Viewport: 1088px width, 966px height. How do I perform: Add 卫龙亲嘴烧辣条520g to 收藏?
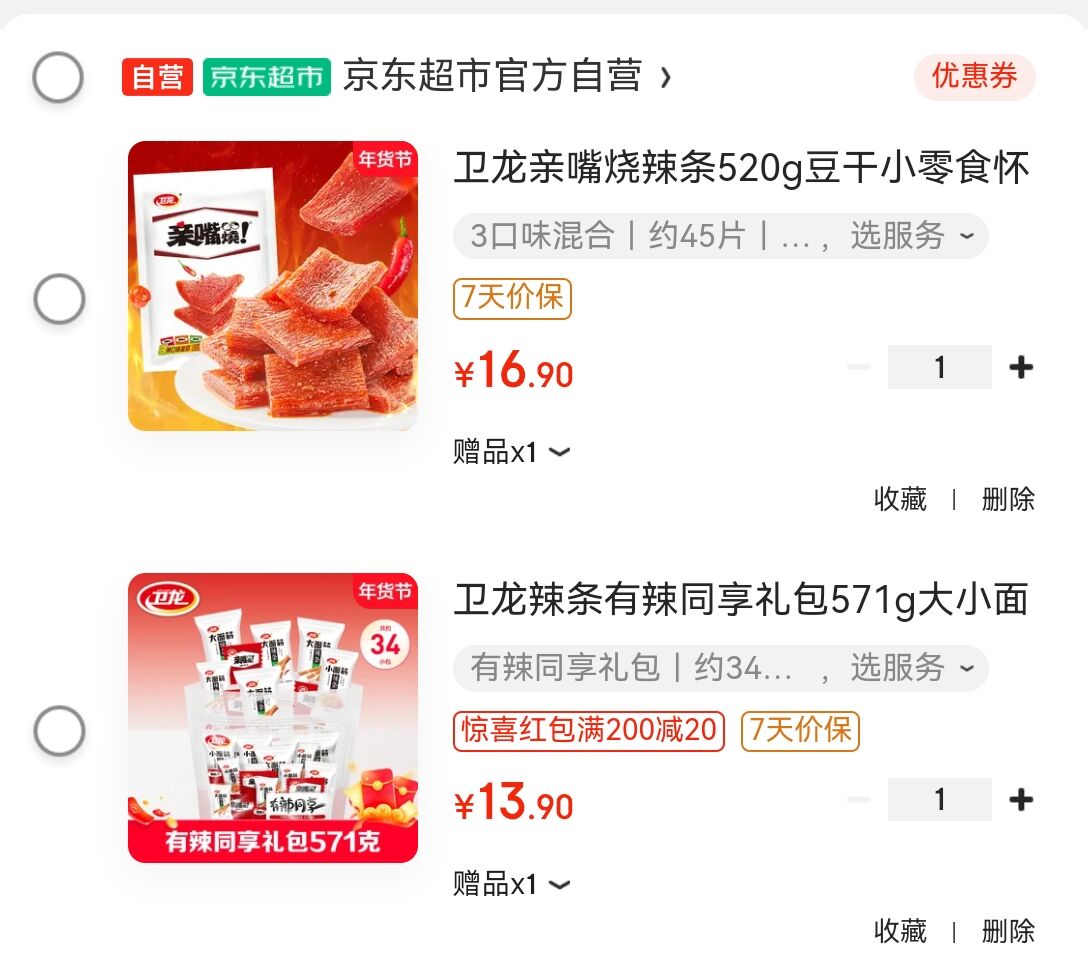coord(900,499)
